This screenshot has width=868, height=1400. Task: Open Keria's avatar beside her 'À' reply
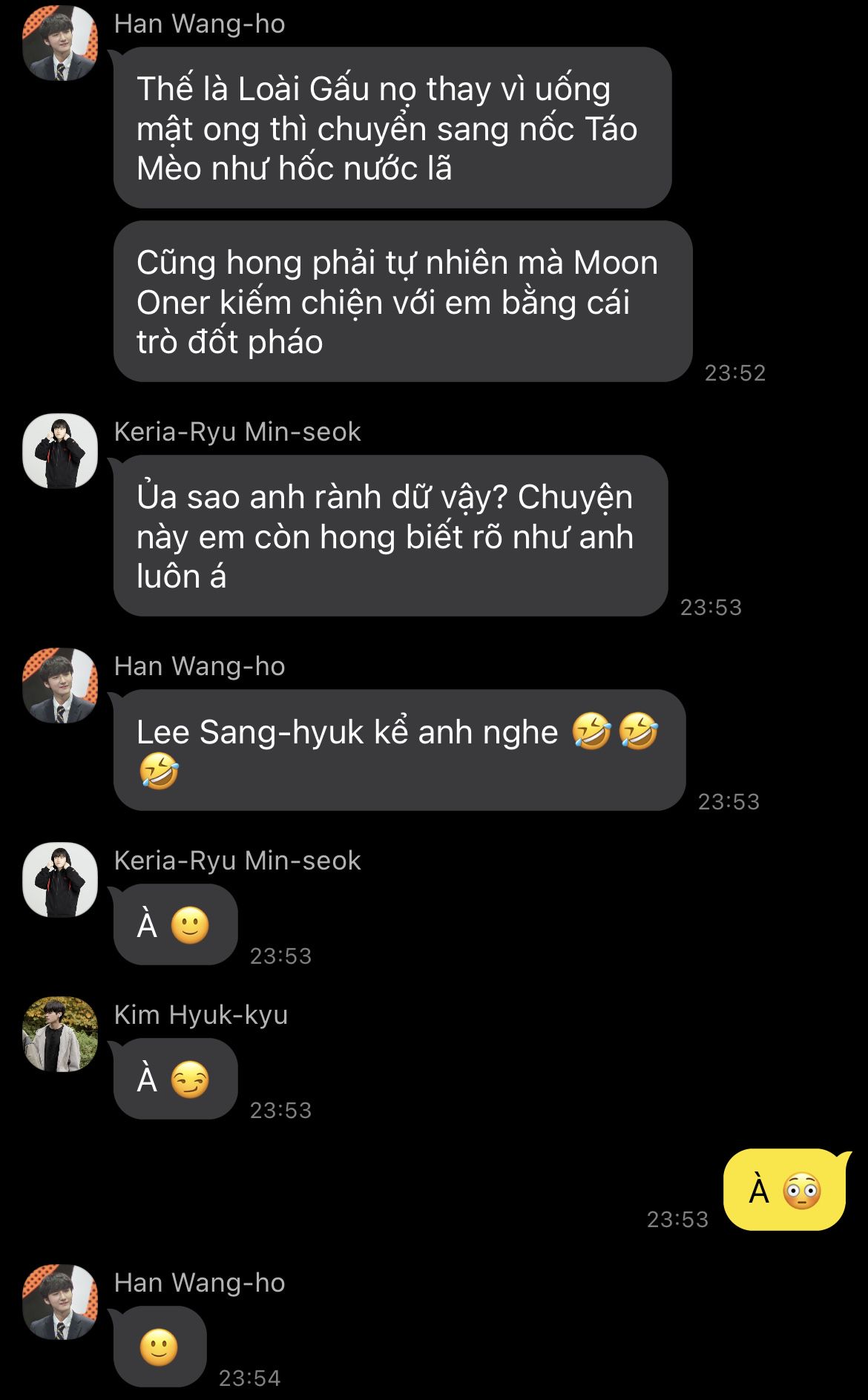tap(60, 879)
